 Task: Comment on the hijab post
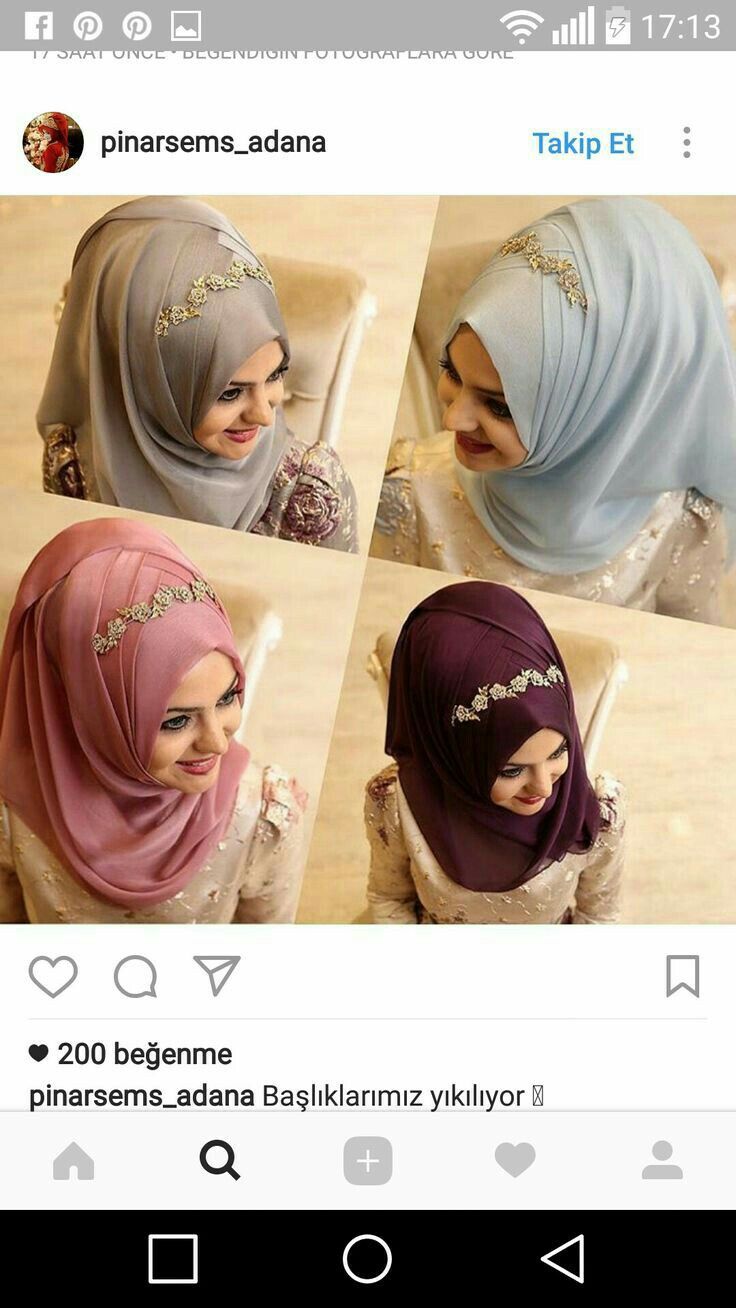click(x=135, y=977)
